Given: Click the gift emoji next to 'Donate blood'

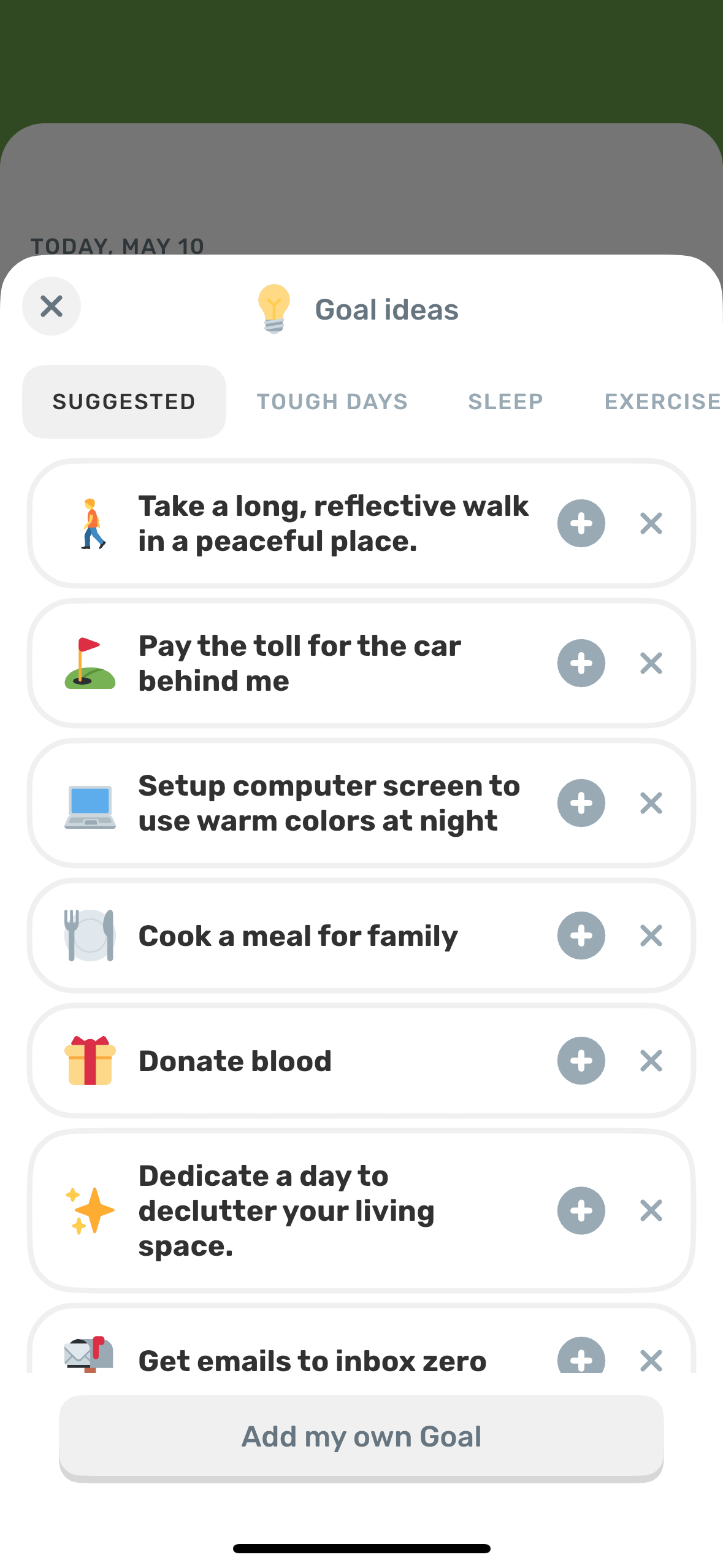Looking at the screenshot, I should point(90,1060).
